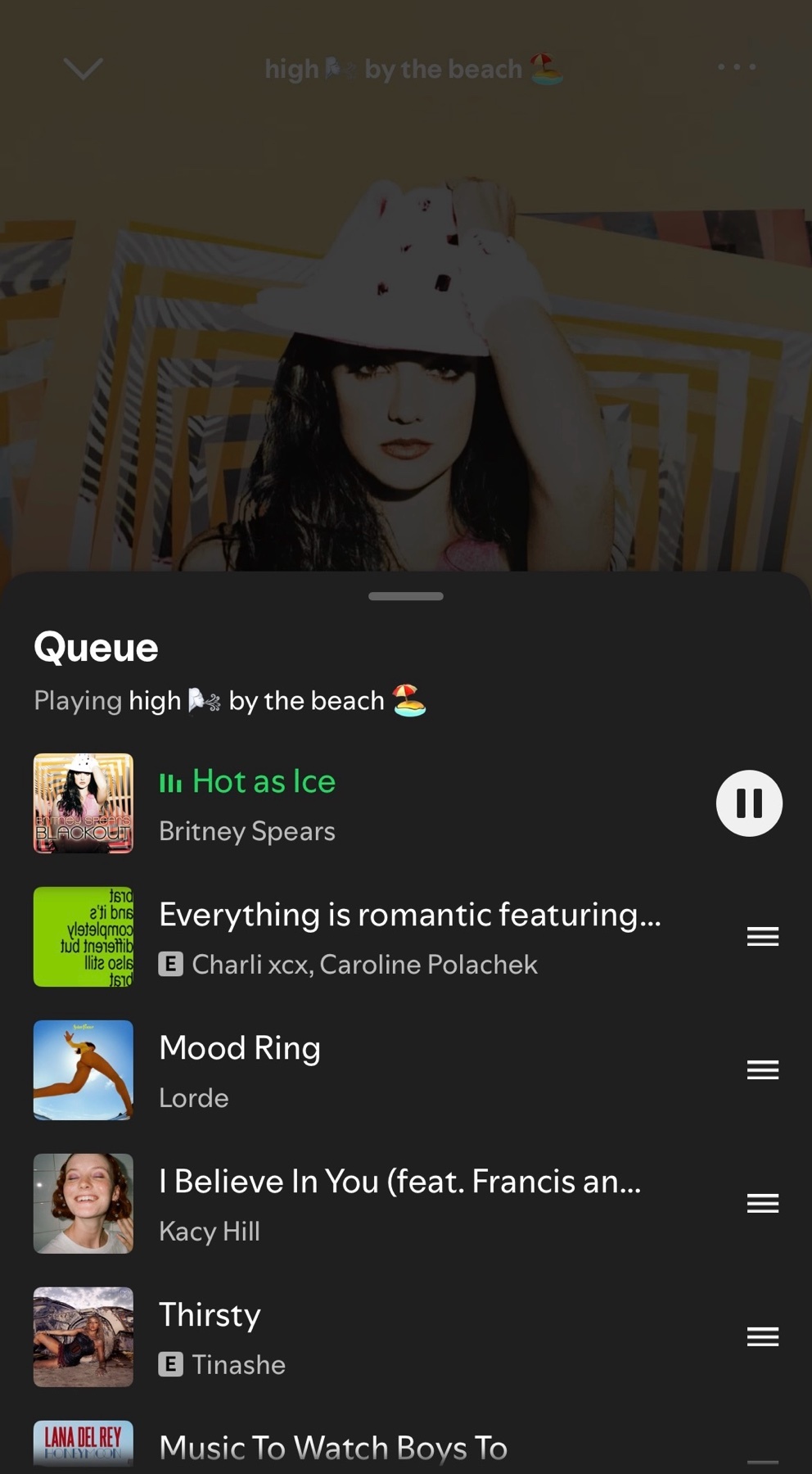
Task: Tap reorder handle for I Believe In You
Action: pos(762,1204)
